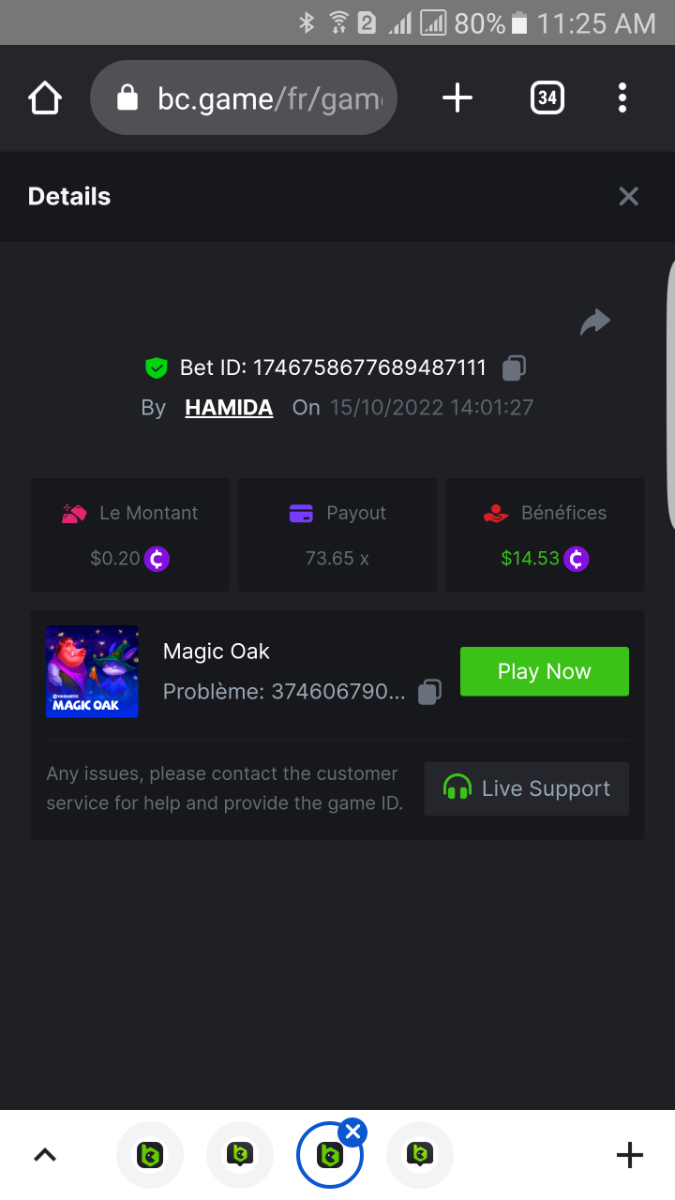Go to browser home page
This screenshot has height=1200, width=675.
pyautogui.click(x=45, y=98)
